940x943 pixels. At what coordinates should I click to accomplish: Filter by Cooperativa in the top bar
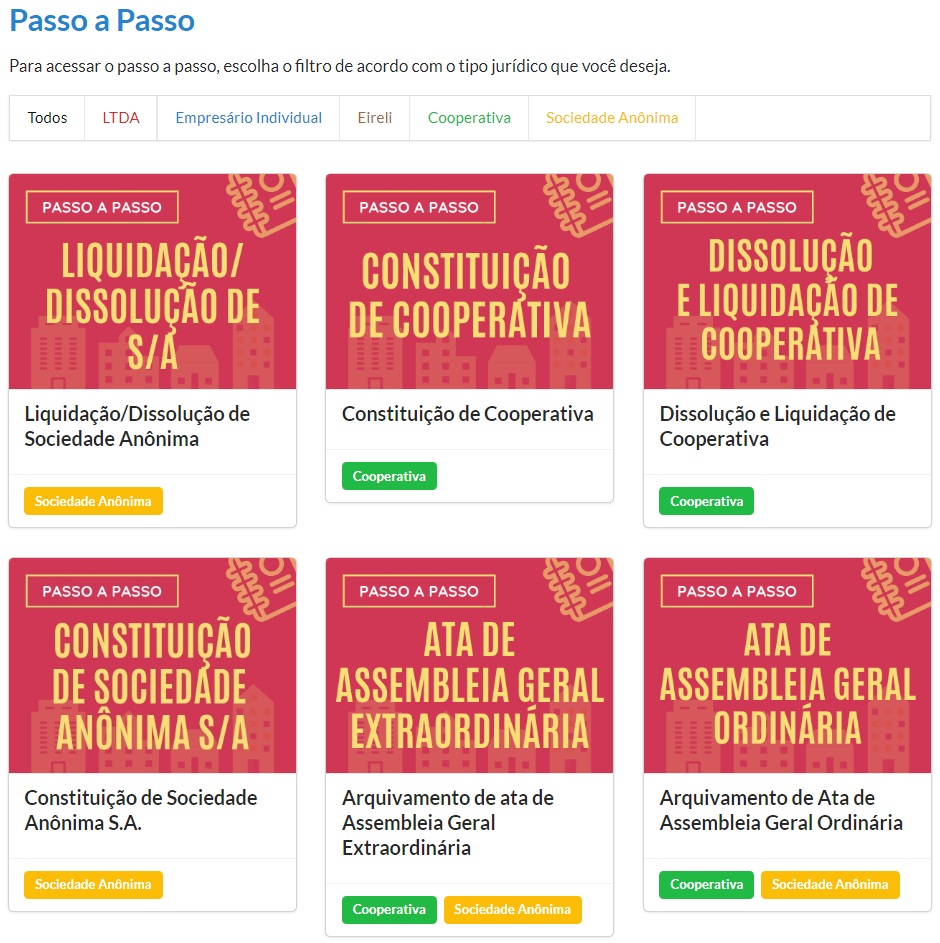[469, 118]
